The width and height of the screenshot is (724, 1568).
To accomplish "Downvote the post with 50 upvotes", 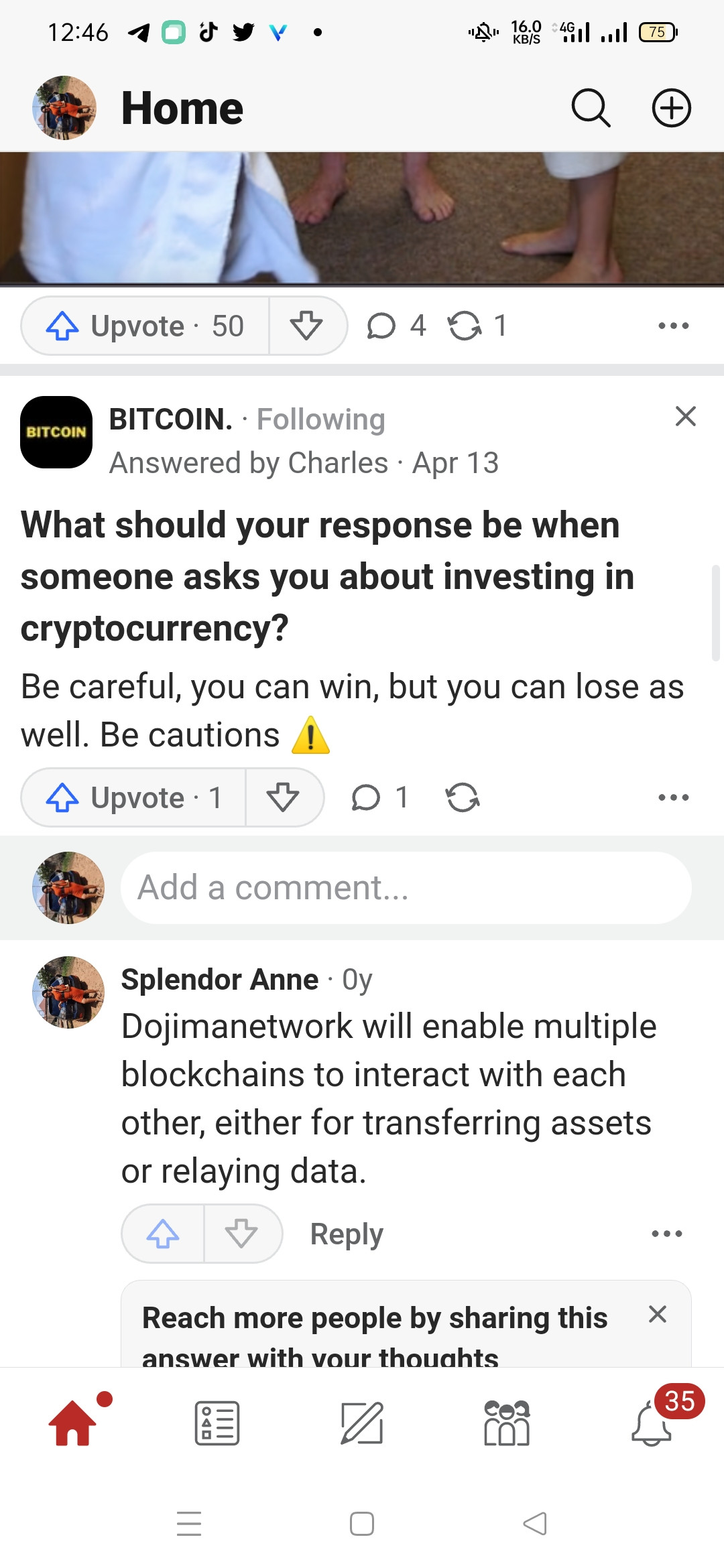I will click(307, 326).
